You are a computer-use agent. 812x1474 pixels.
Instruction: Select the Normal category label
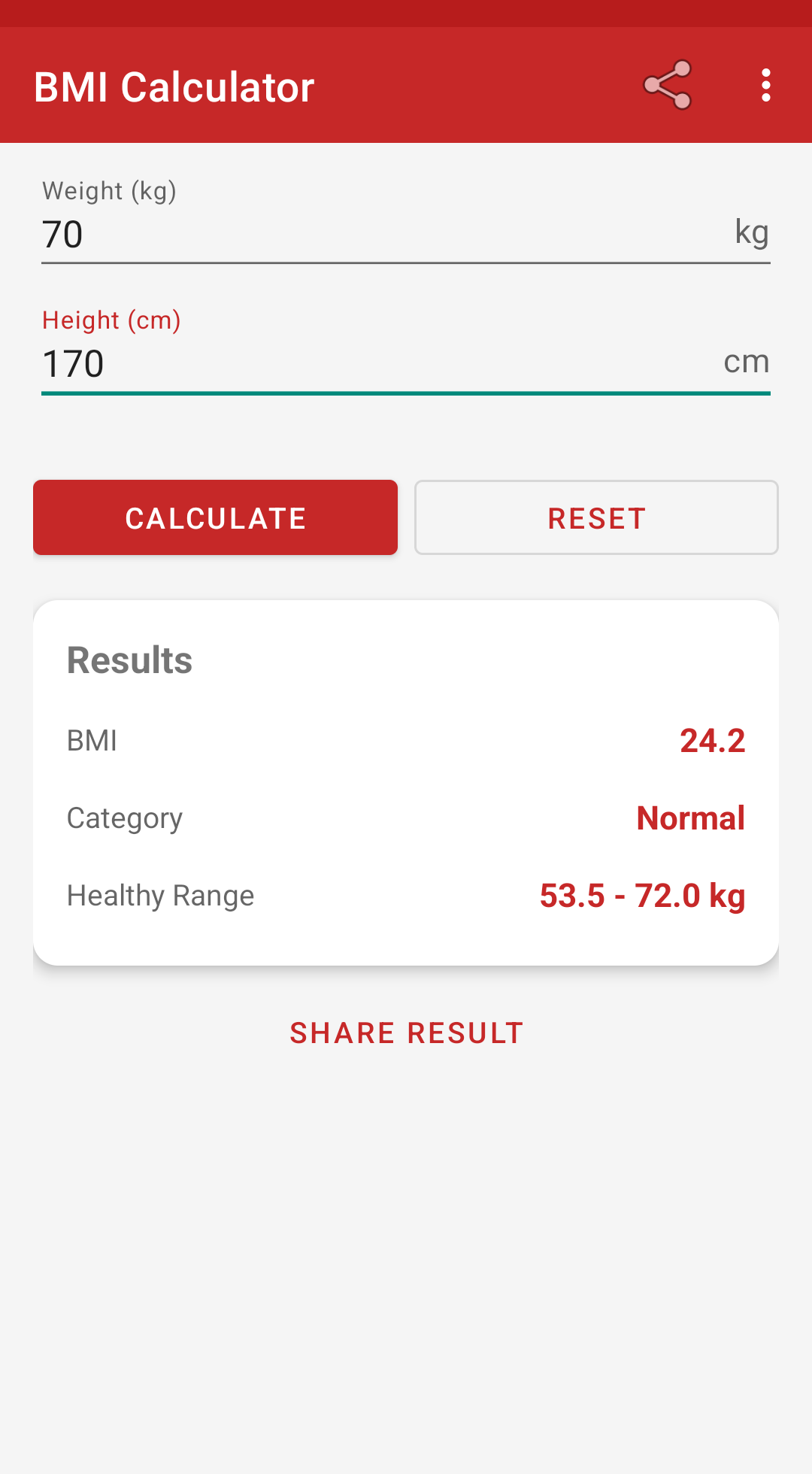[x=690, y=818]
